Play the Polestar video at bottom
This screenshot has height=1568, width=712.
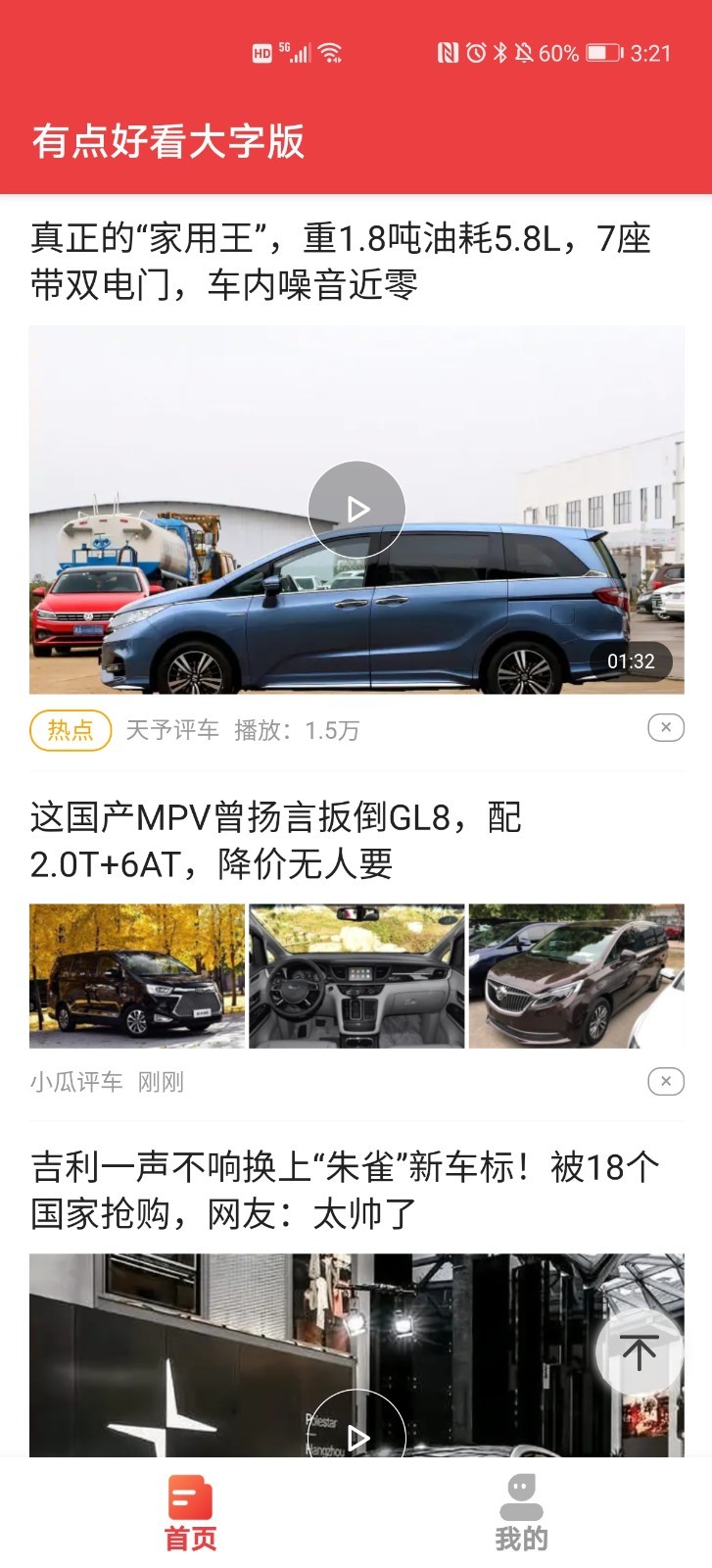(356, 1437)
